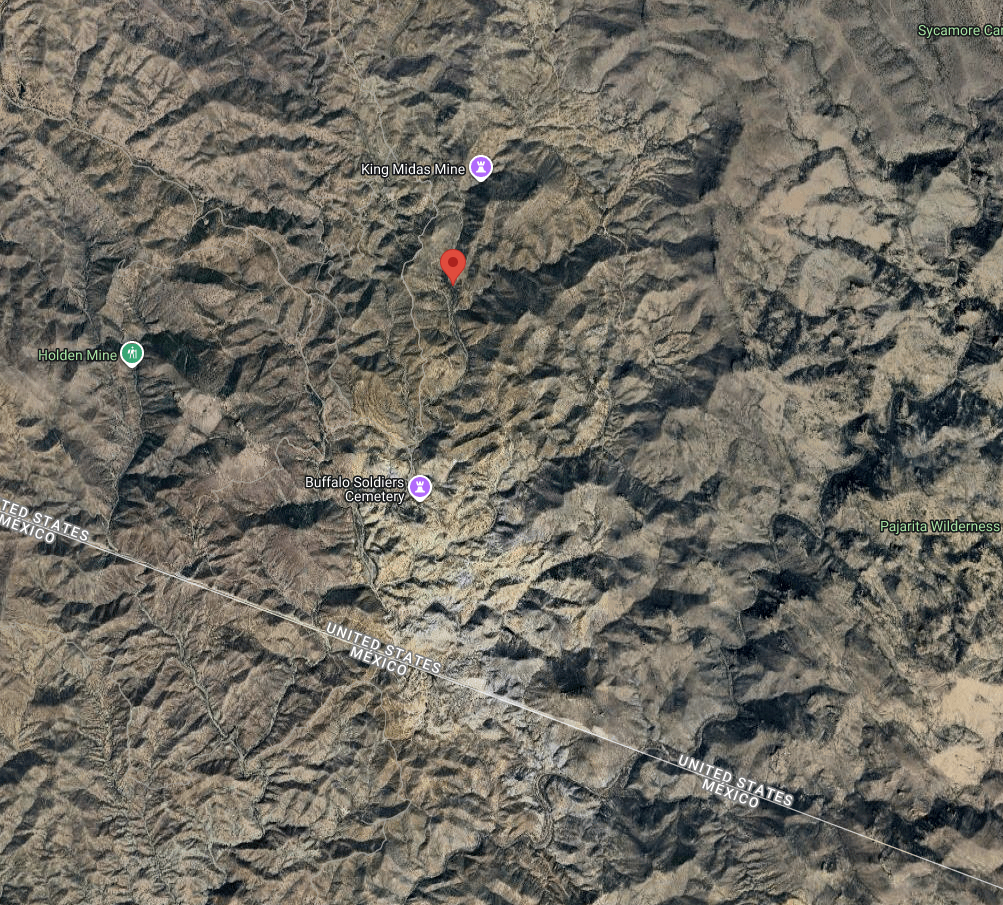Screen dimensions: 1003x905
Task: Open the Pajarita Wilderness place label
Action: pos(939,526)
